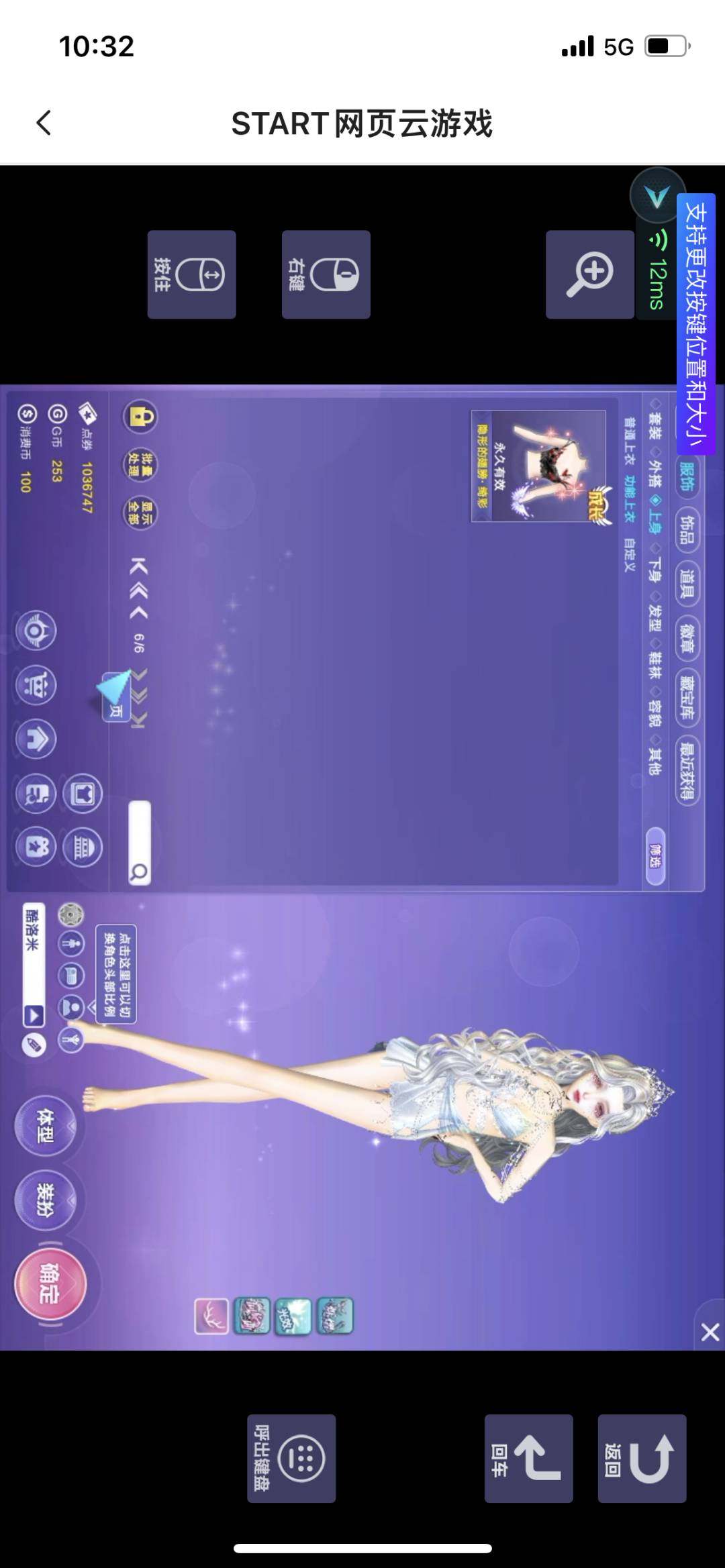Switch to the 道具 items tab

click(687, 585)
